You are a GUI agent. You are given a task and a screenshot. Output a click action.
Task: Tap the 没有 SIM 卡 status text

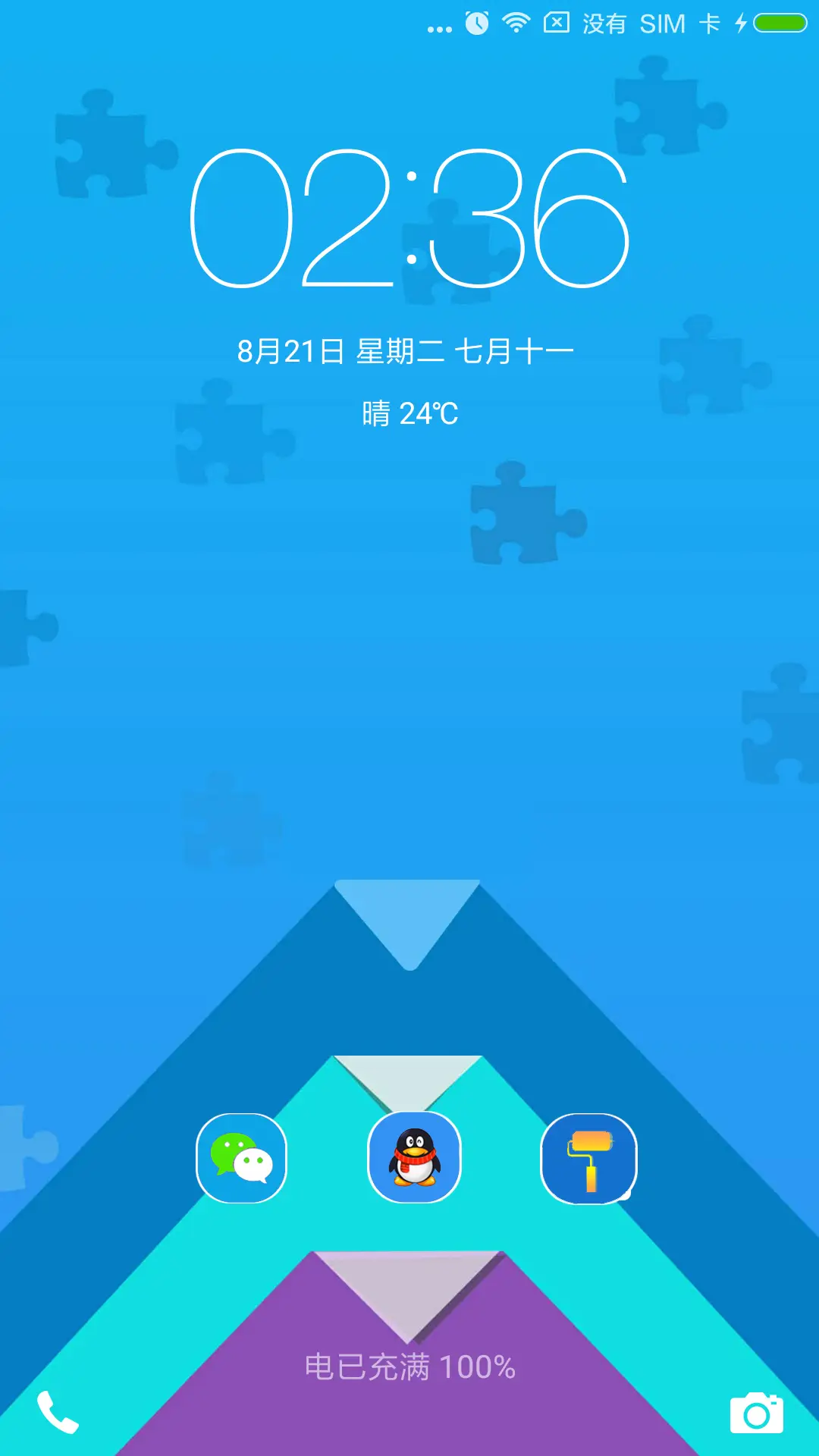648,23
